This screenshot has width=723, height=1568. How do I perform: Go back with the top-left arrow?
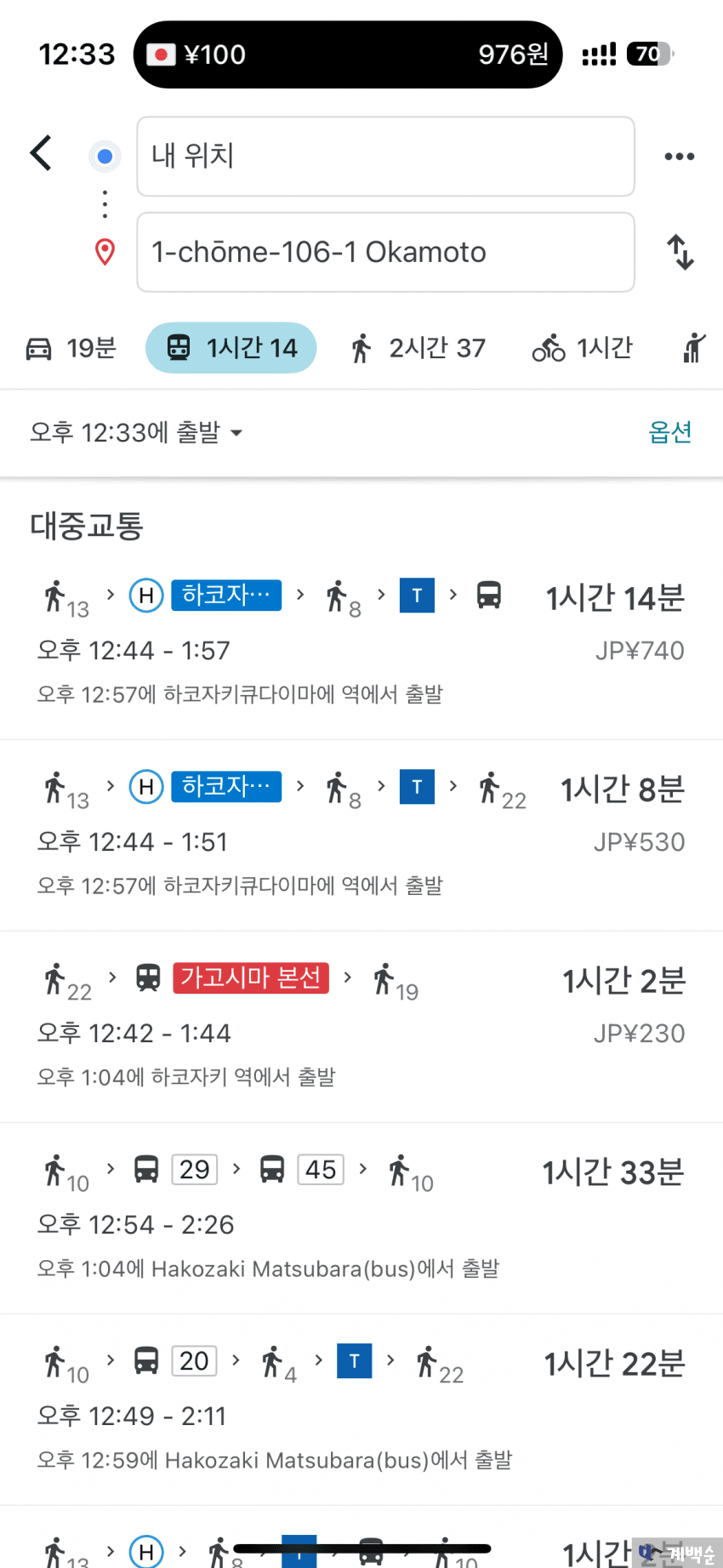(x=41, y=153)
